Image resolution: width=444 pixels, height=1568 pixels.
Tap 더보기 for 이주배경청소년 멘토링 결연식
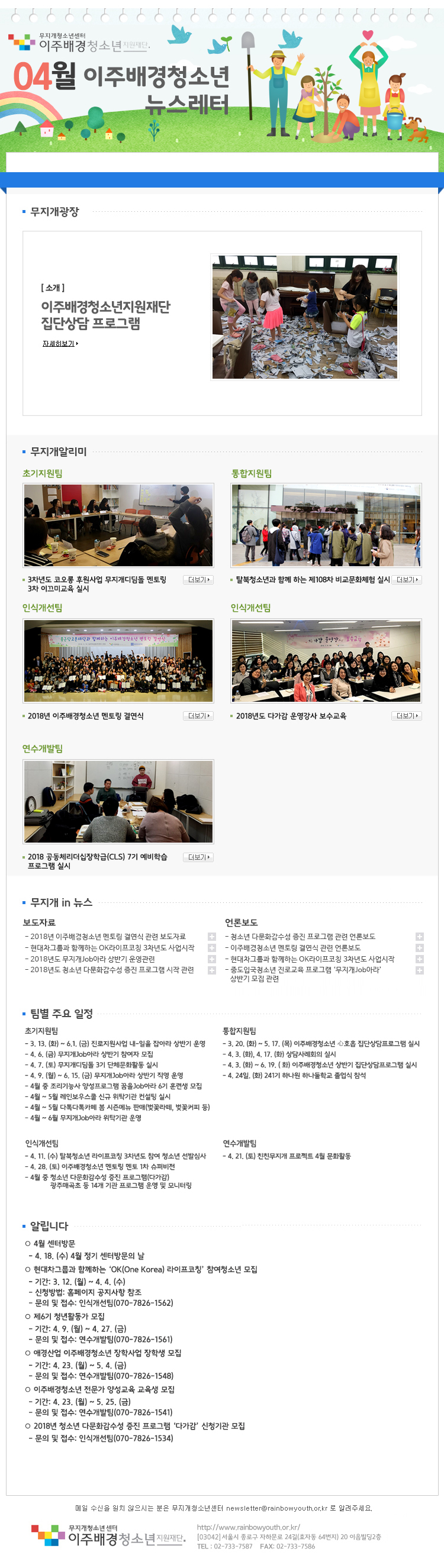coord(198,716)
